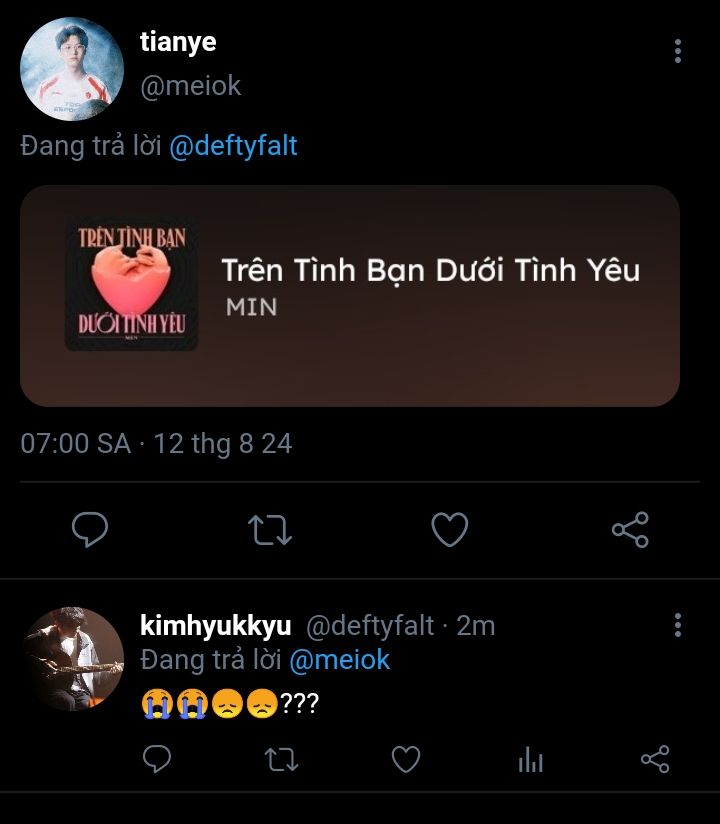Retweet kimhyukkyu's reply
The image size is (720, 824).
(281, 760)
